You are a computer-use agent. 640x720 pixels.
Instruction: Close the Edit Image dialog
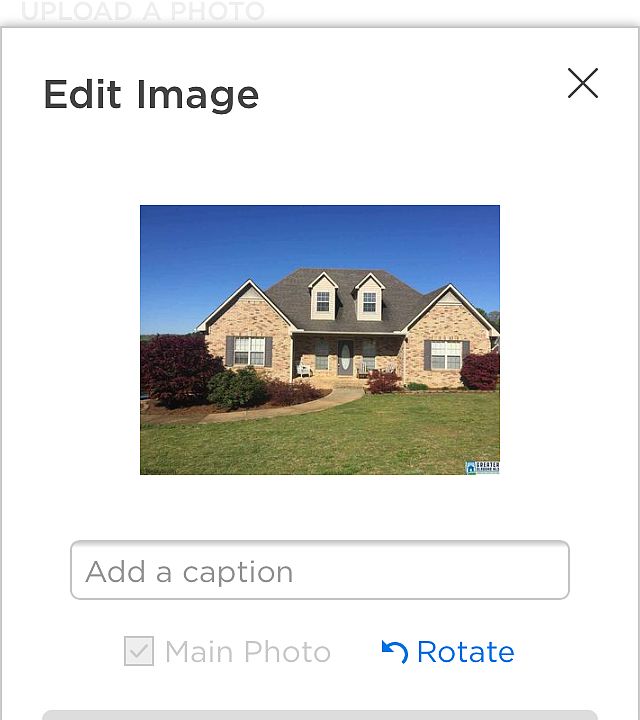[582, 83]
